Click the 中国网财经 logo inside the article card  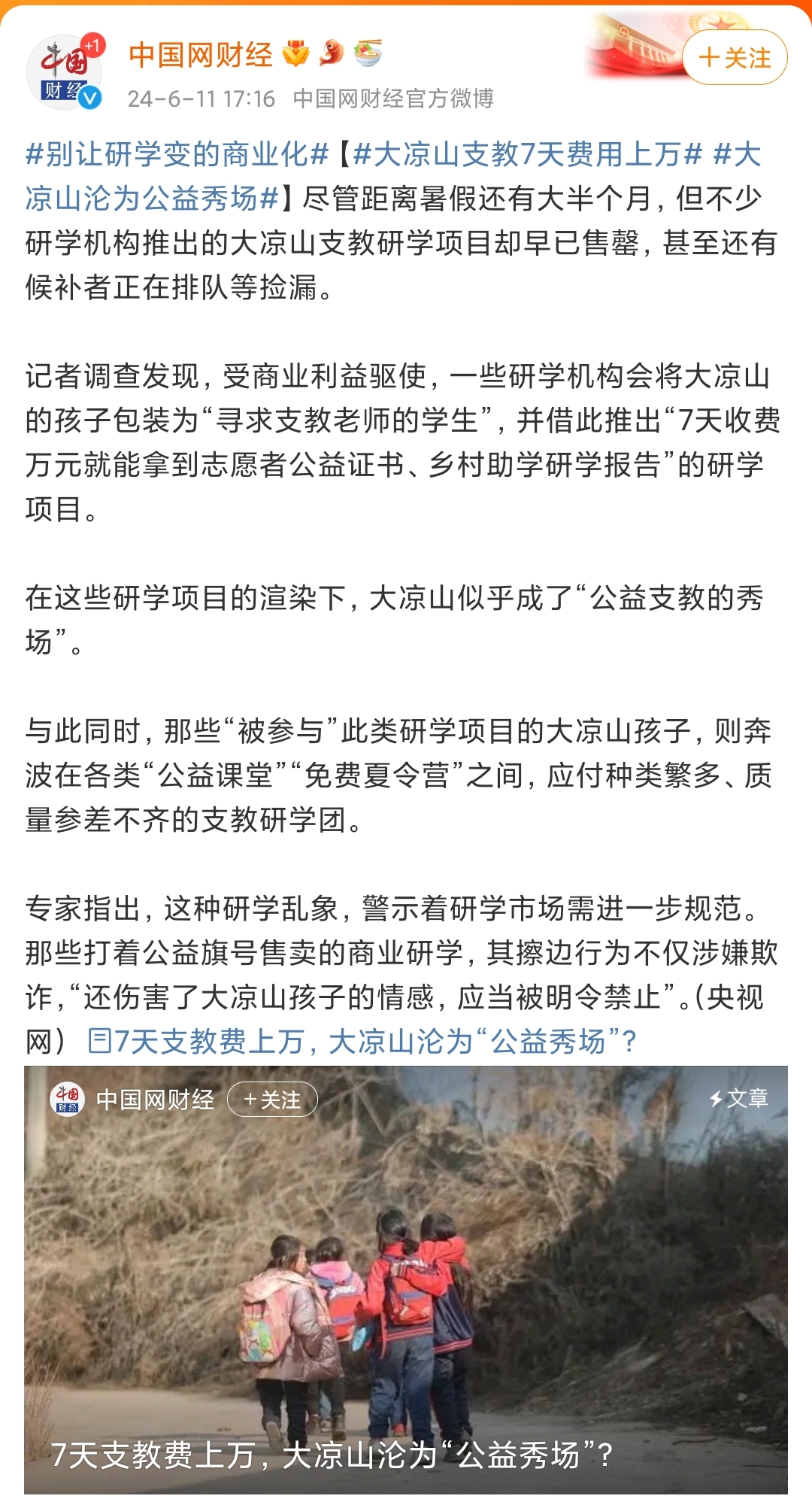[68, 1099]
